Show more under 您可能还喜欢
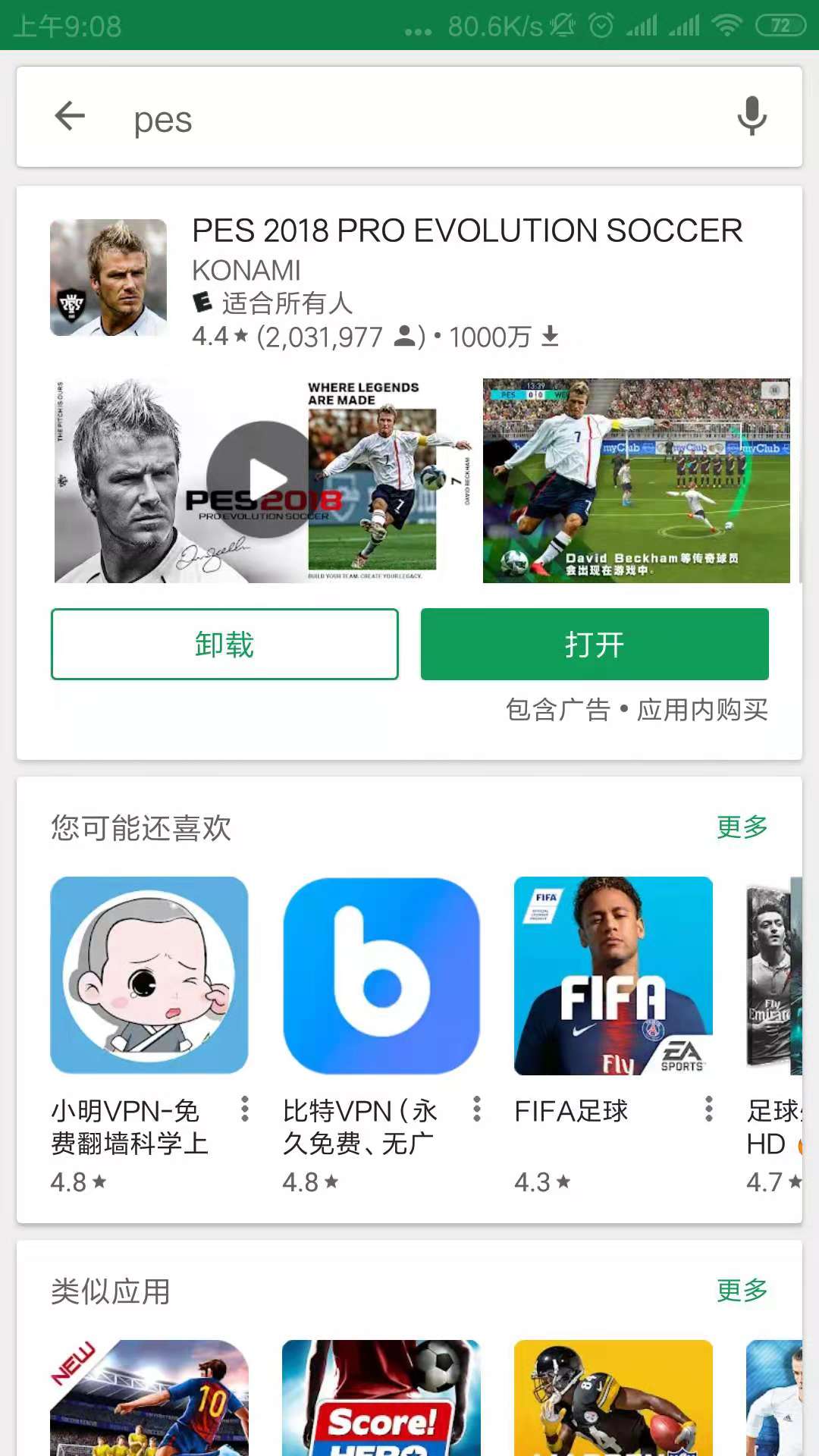819x1456 pixels. (x=742, y=827)
